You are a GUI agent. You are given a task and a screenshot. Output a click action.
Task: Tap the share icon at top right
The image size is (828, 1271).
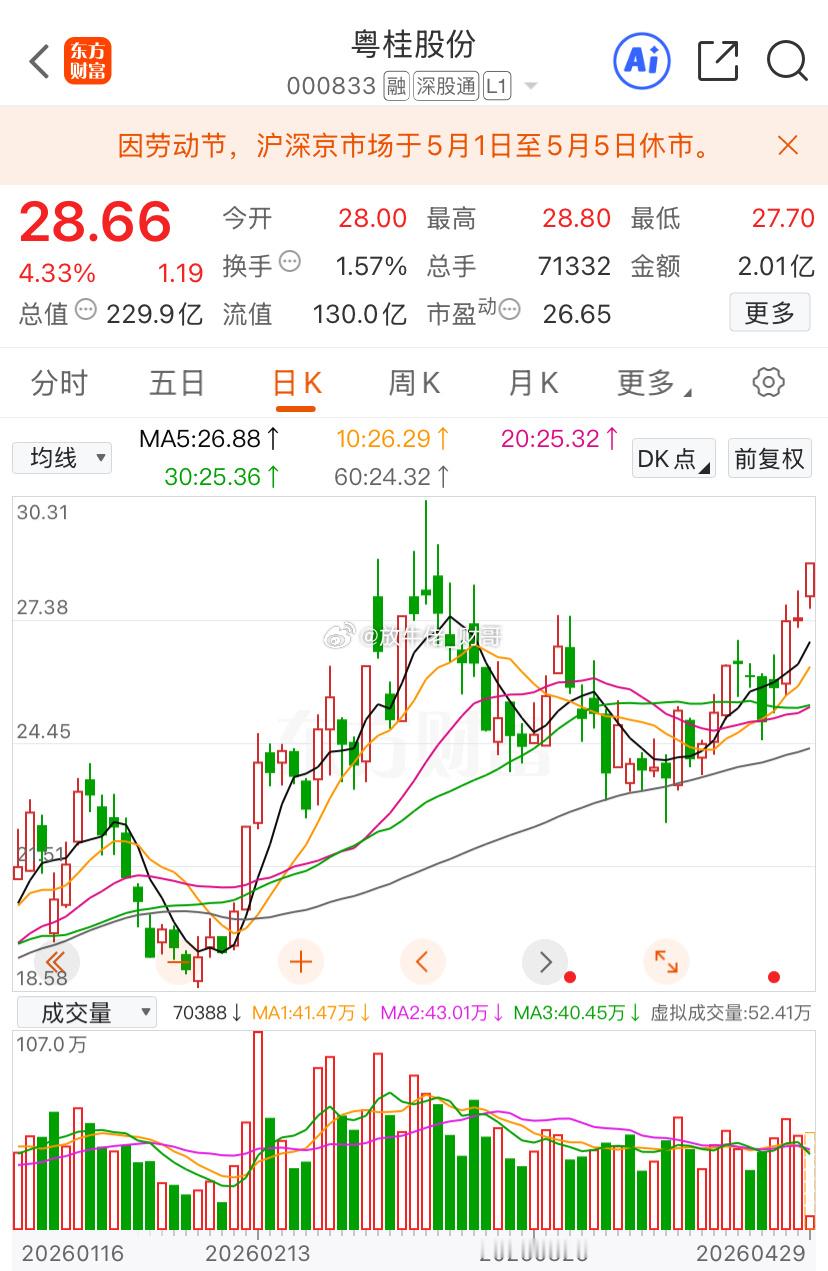pyautogui.click(x=717, y=61)
